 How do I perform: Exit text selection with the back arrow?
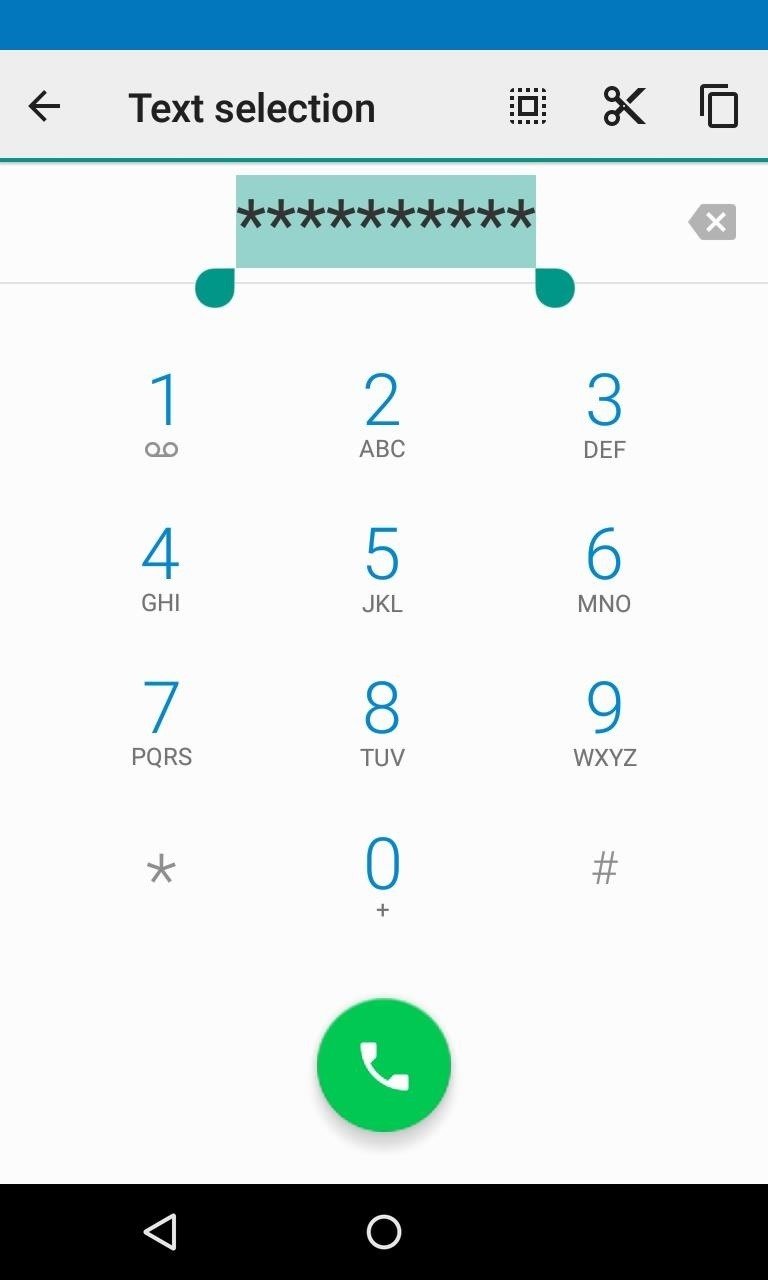coord(44,106)
